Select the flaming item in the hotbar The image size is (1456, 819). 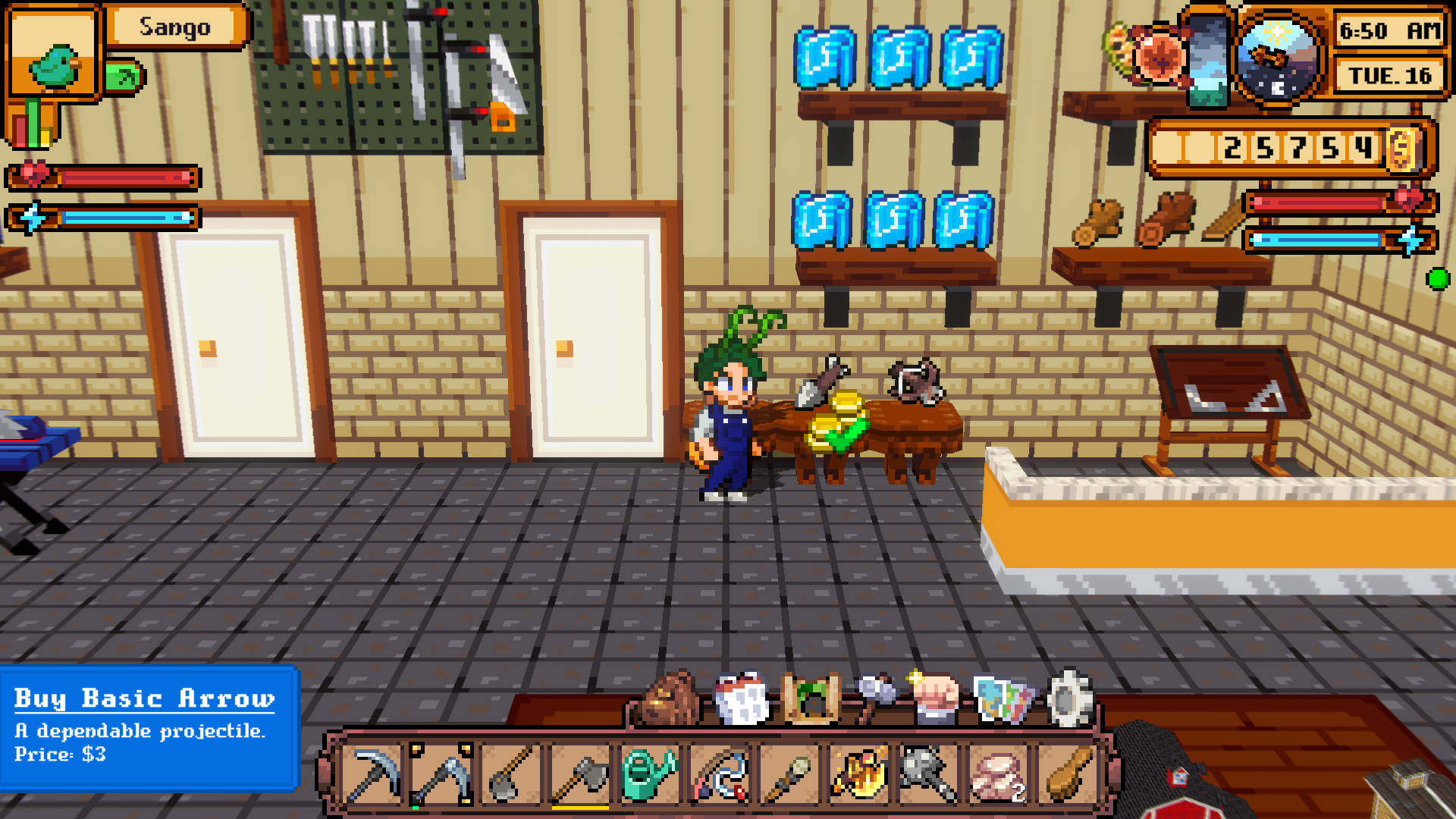pyautogui.click(x=859, y=773)
